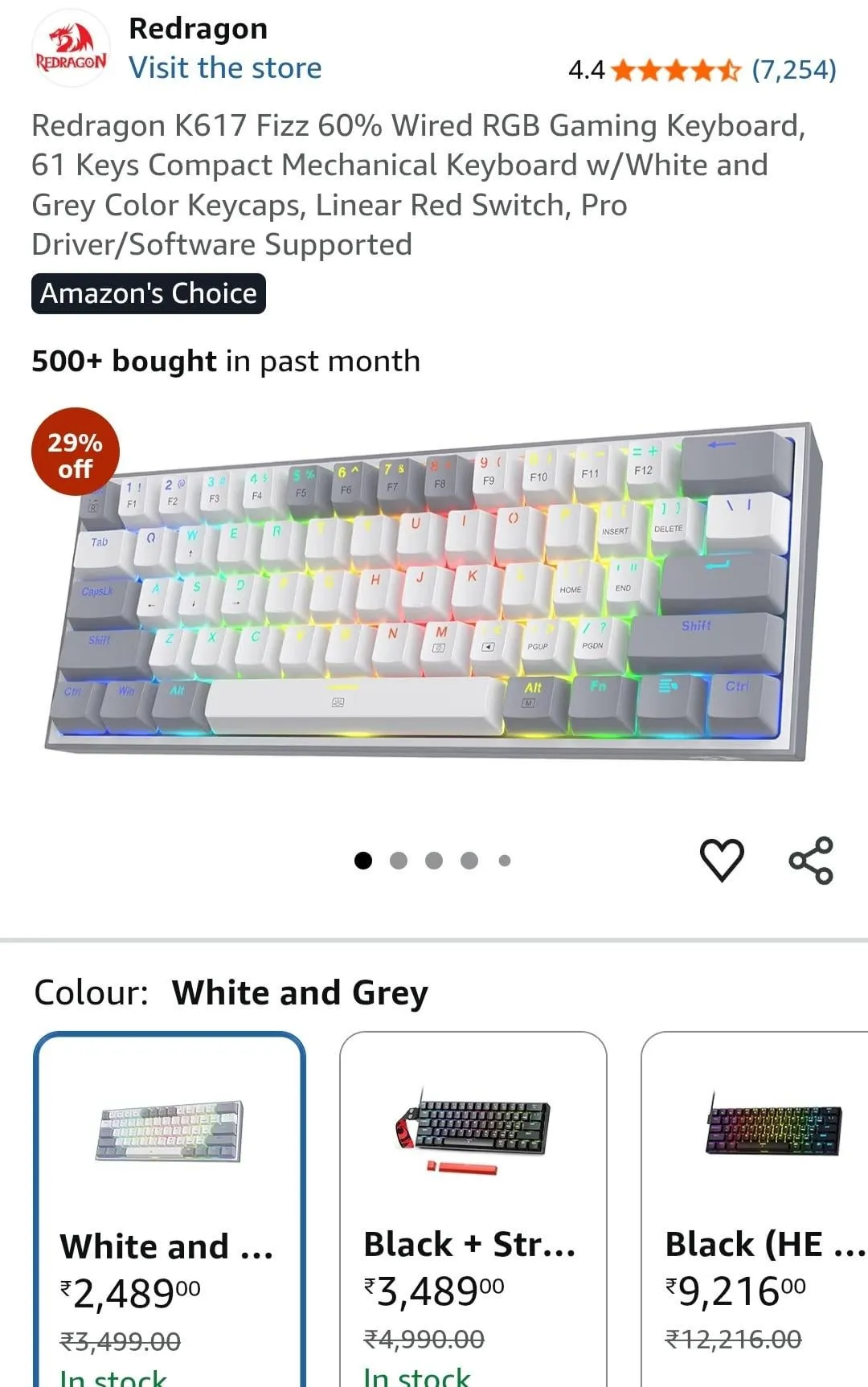Viewport: 868px width, 1387px height.
Task: Share this product listing
Action: coord(811,861)
